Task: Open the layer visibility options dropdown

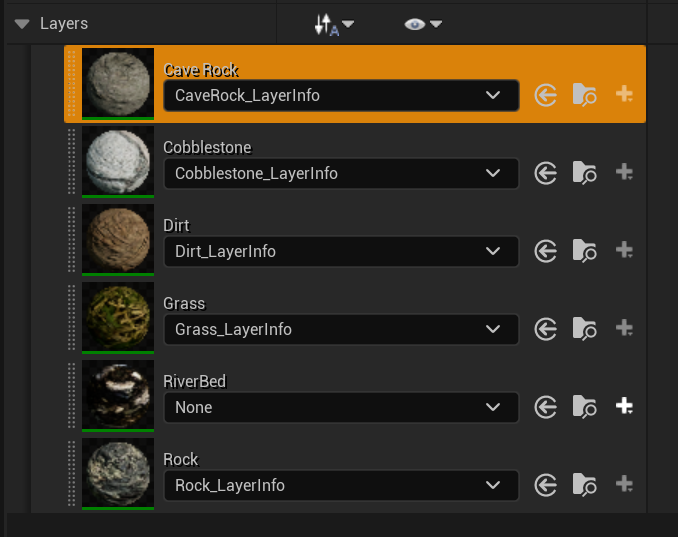Action: click(x=423, y=24)
